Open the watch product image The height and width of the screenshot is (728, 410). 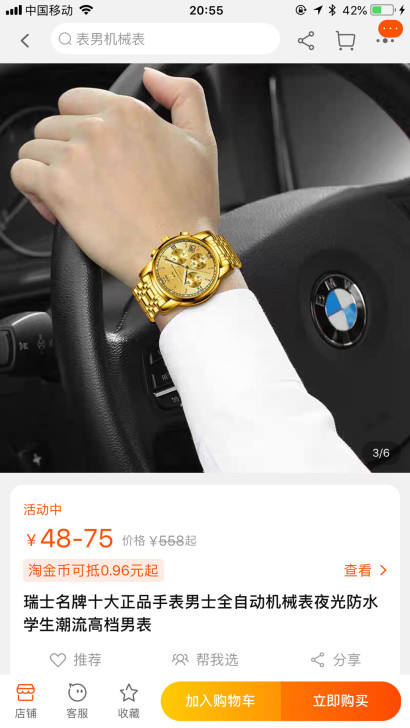point(205,268)
